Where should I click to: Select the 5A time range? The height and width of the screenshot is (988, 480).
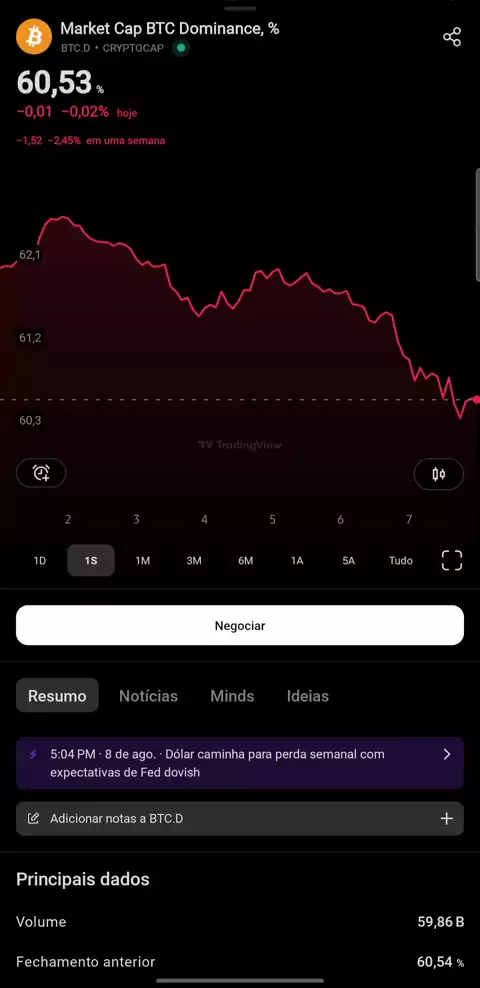point(348,560)
